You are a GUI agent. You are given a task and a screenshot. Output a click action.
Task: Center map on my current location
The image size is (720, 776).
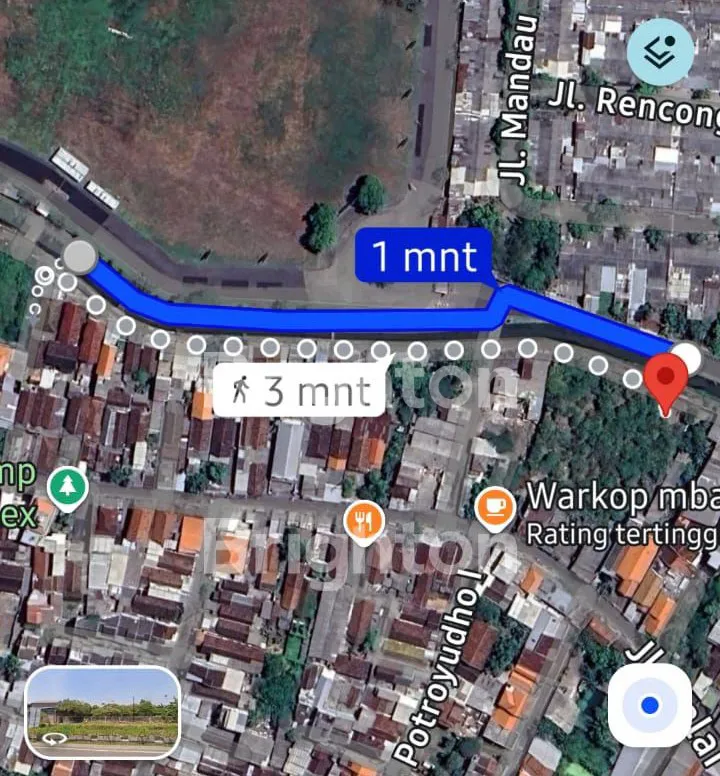pos(649,705)
